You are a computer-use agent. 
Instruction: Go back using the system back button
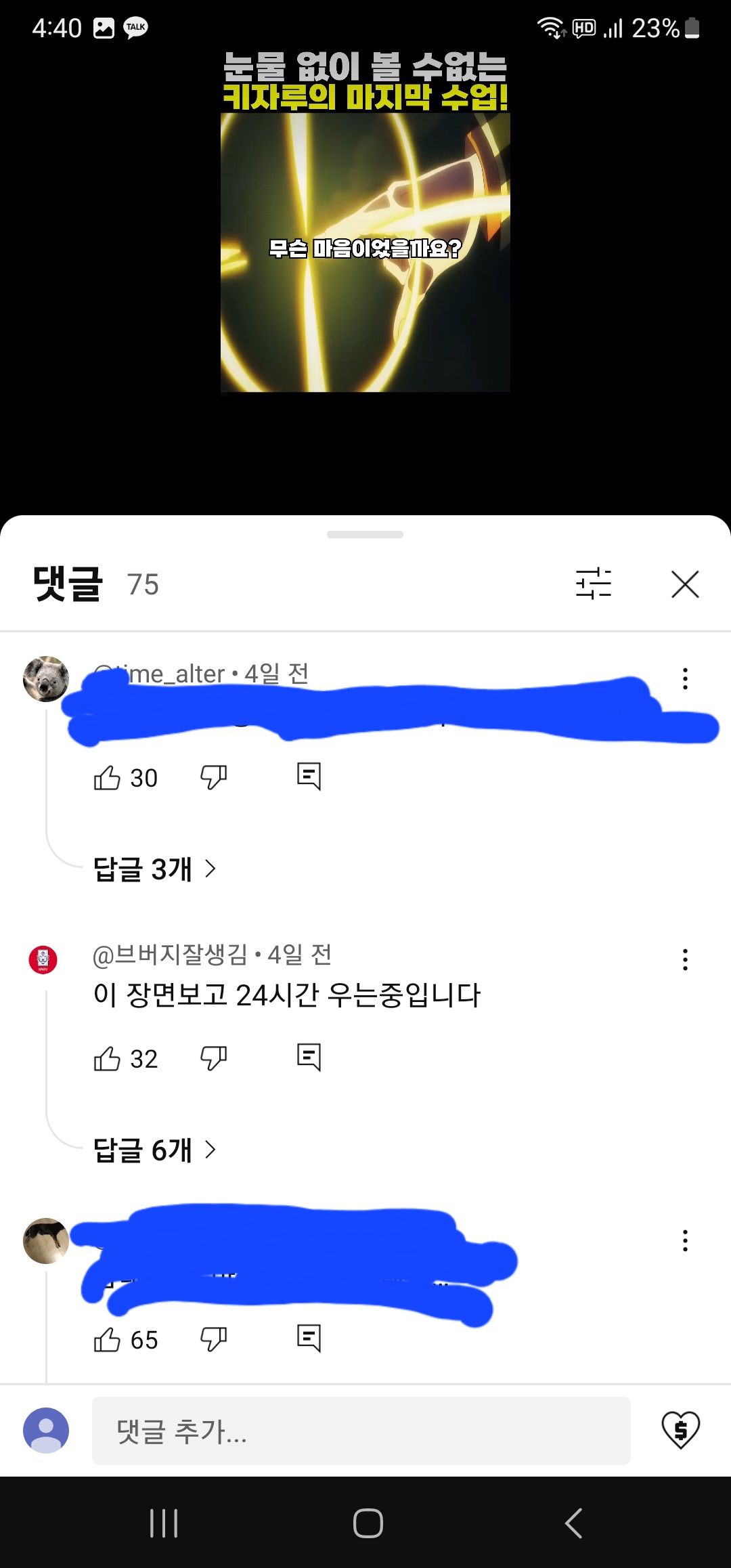[573, 1523]
